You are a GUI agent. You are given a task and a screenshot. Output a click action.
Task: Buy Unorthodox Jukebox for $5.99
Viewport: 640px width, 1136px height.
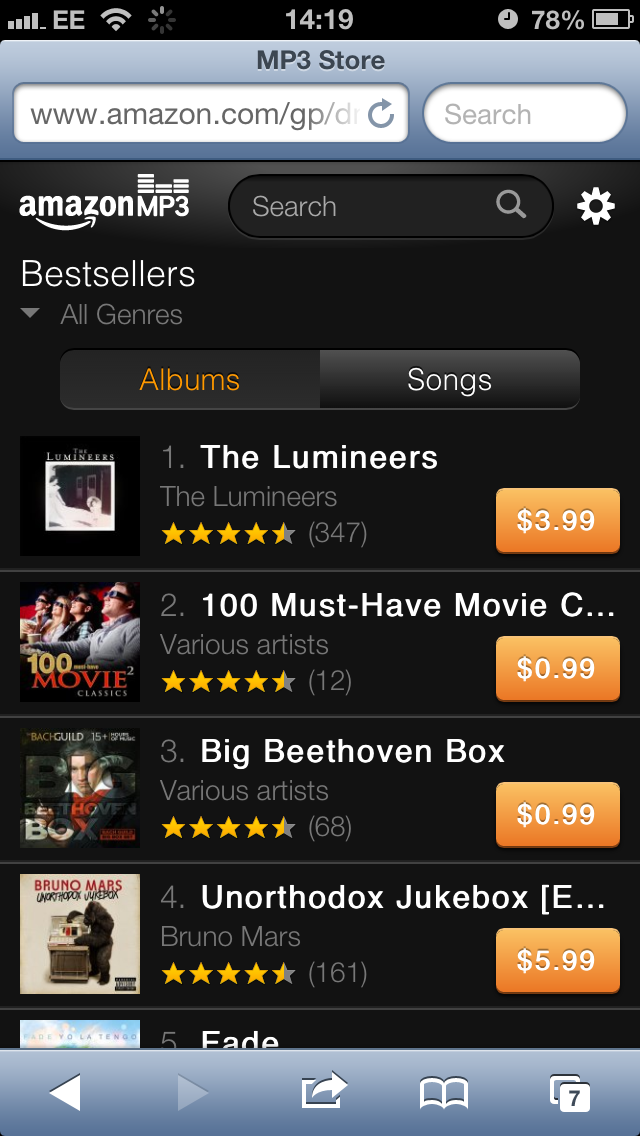tap(556, 960)
